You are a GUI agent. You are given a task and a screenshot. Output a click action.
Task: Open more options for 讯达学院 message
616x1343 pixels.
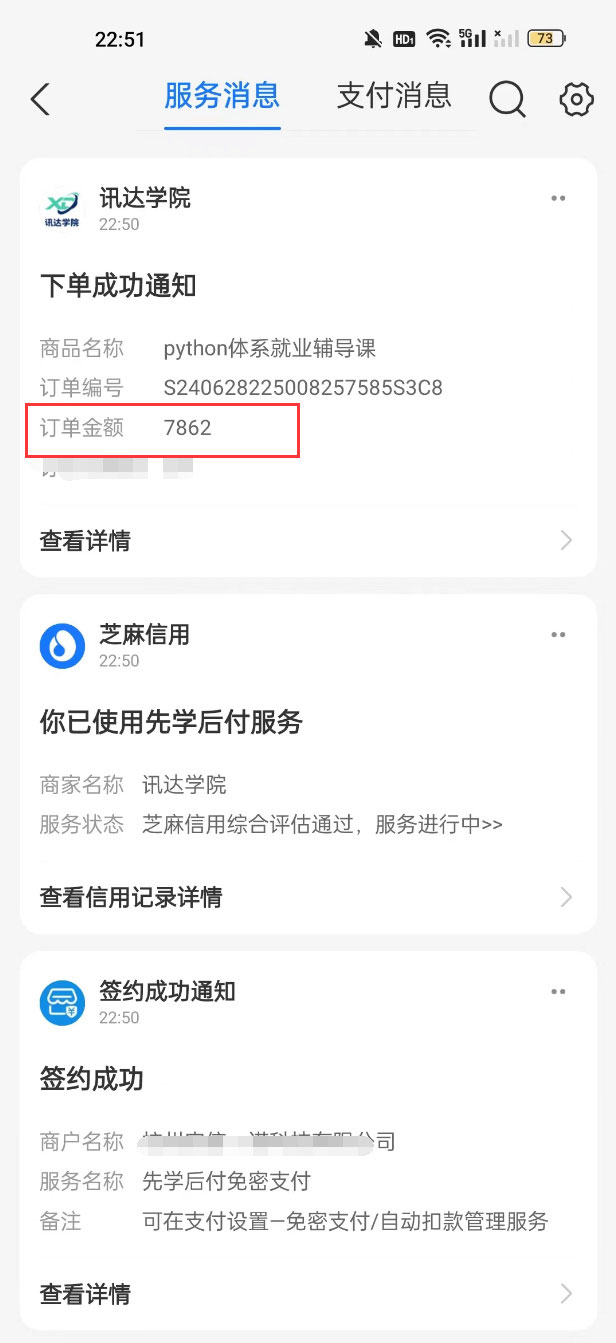click(558, 198)
